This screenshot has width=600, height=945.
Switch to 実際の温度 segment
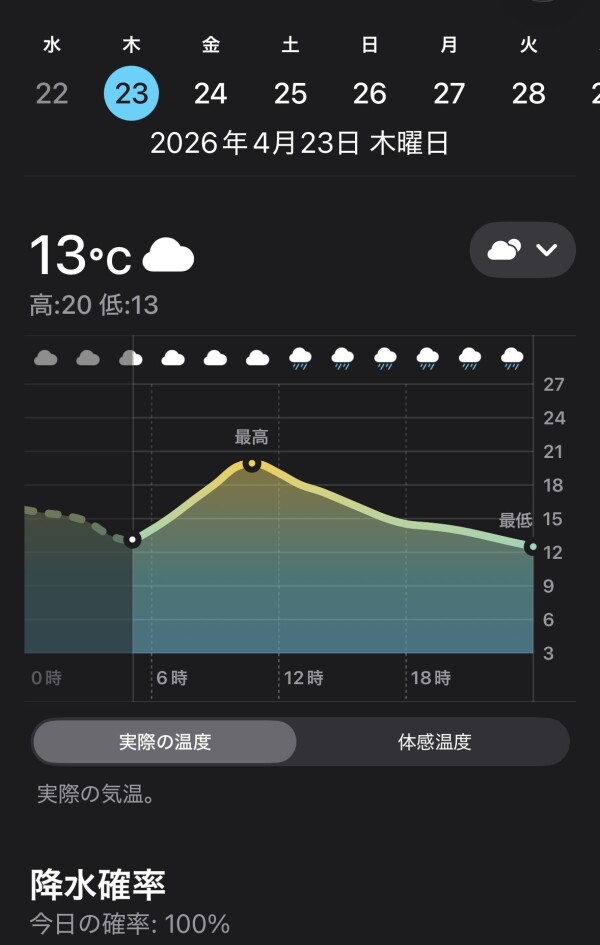(165, 742)
